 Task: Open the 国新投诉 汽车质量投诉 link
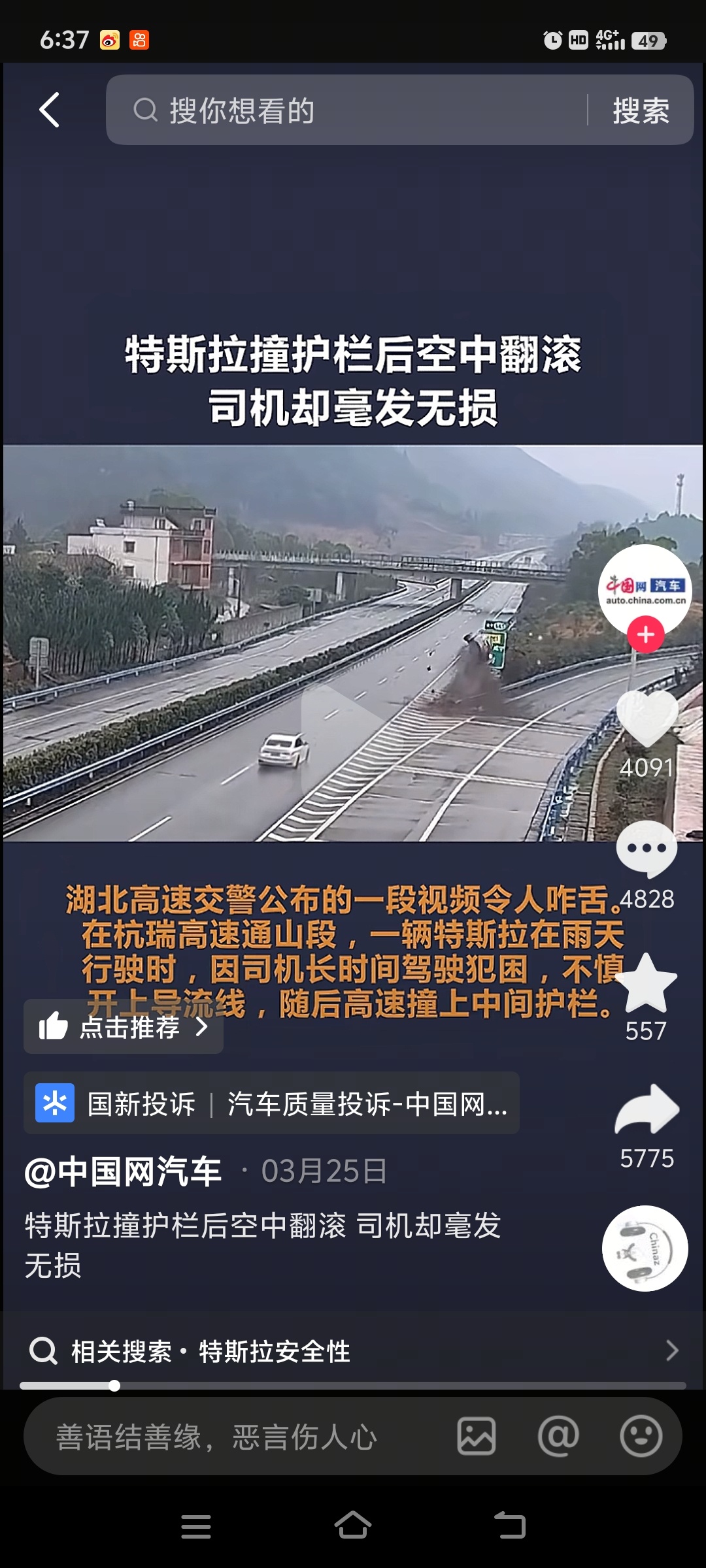[x=271, y=1104]
